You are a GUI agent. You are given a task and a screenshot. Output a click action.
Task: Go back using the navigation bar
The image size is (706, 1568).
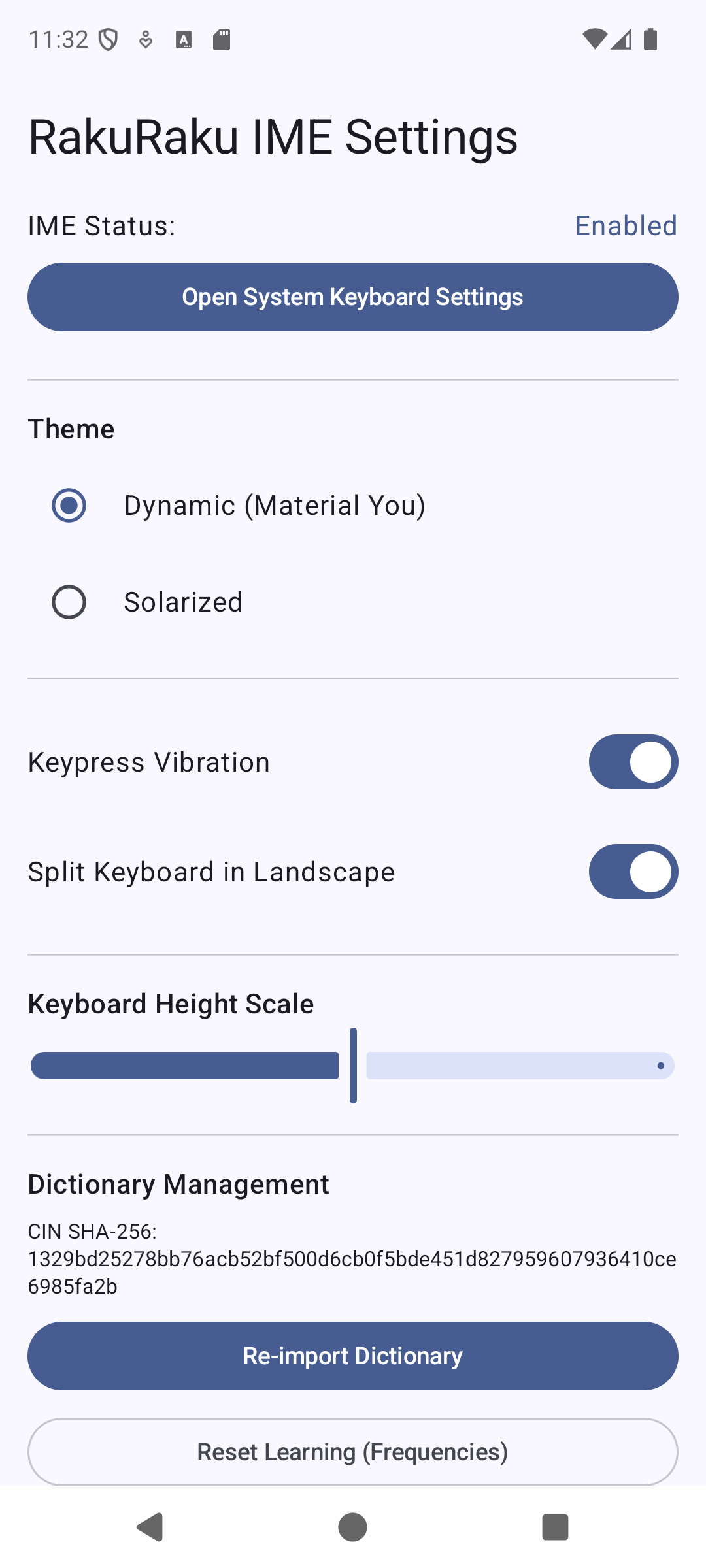[x=150, y=1527]
